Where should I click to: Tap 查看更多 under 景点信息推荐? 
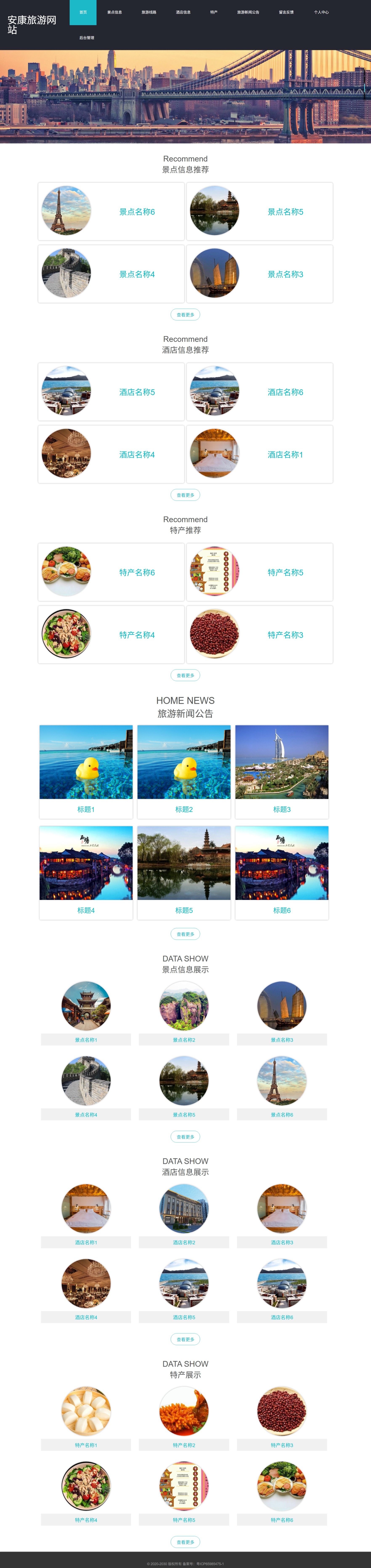point(186,315)
